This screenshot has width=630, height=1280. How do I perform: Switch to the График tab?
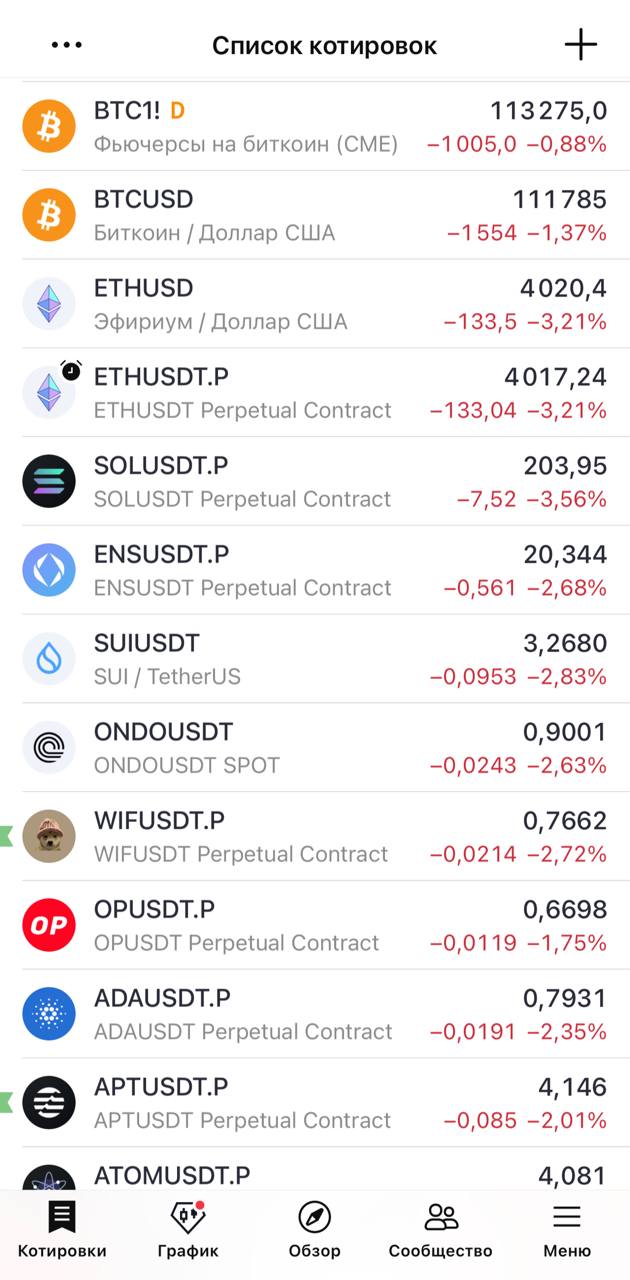point(188,1230)
